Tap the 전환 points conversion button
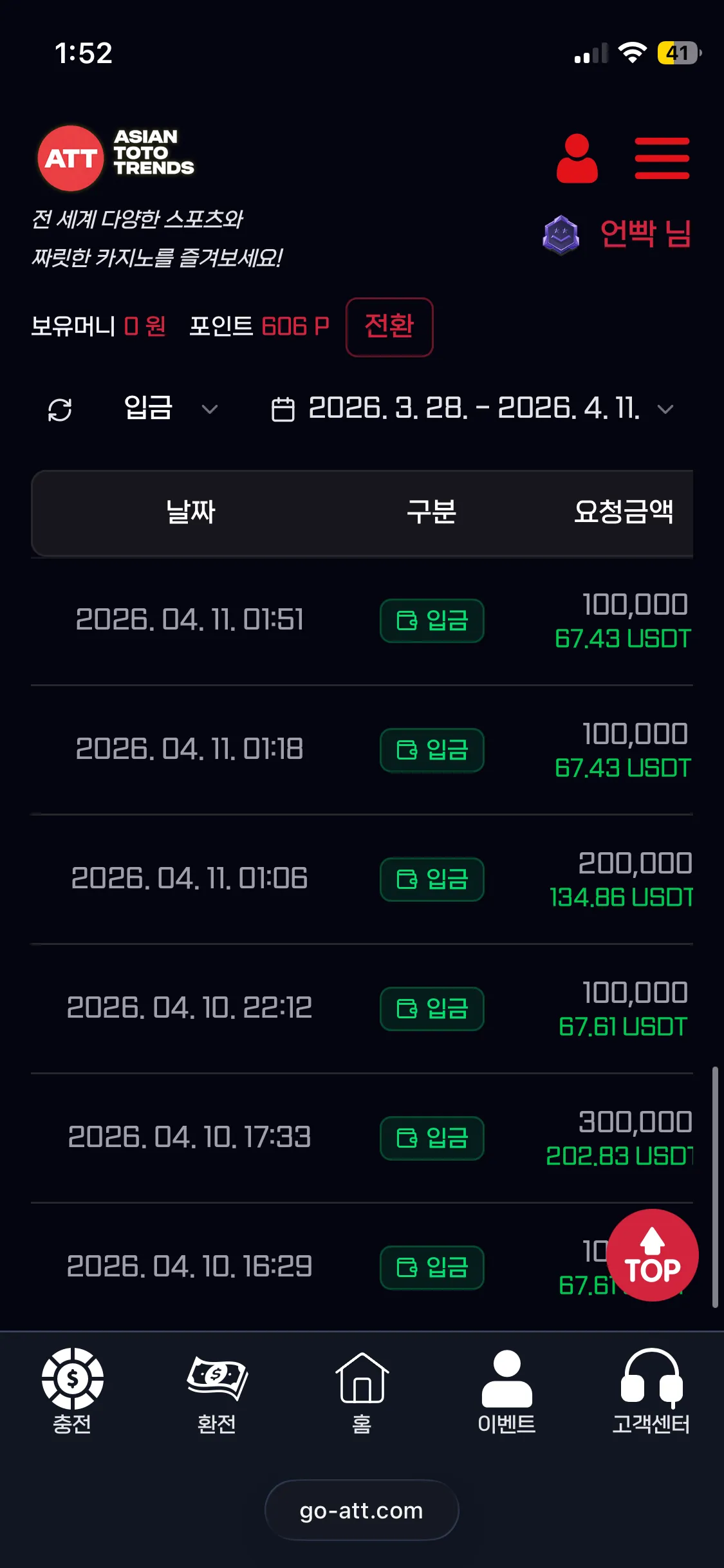 pyautogui.click(x=389, y=326)
